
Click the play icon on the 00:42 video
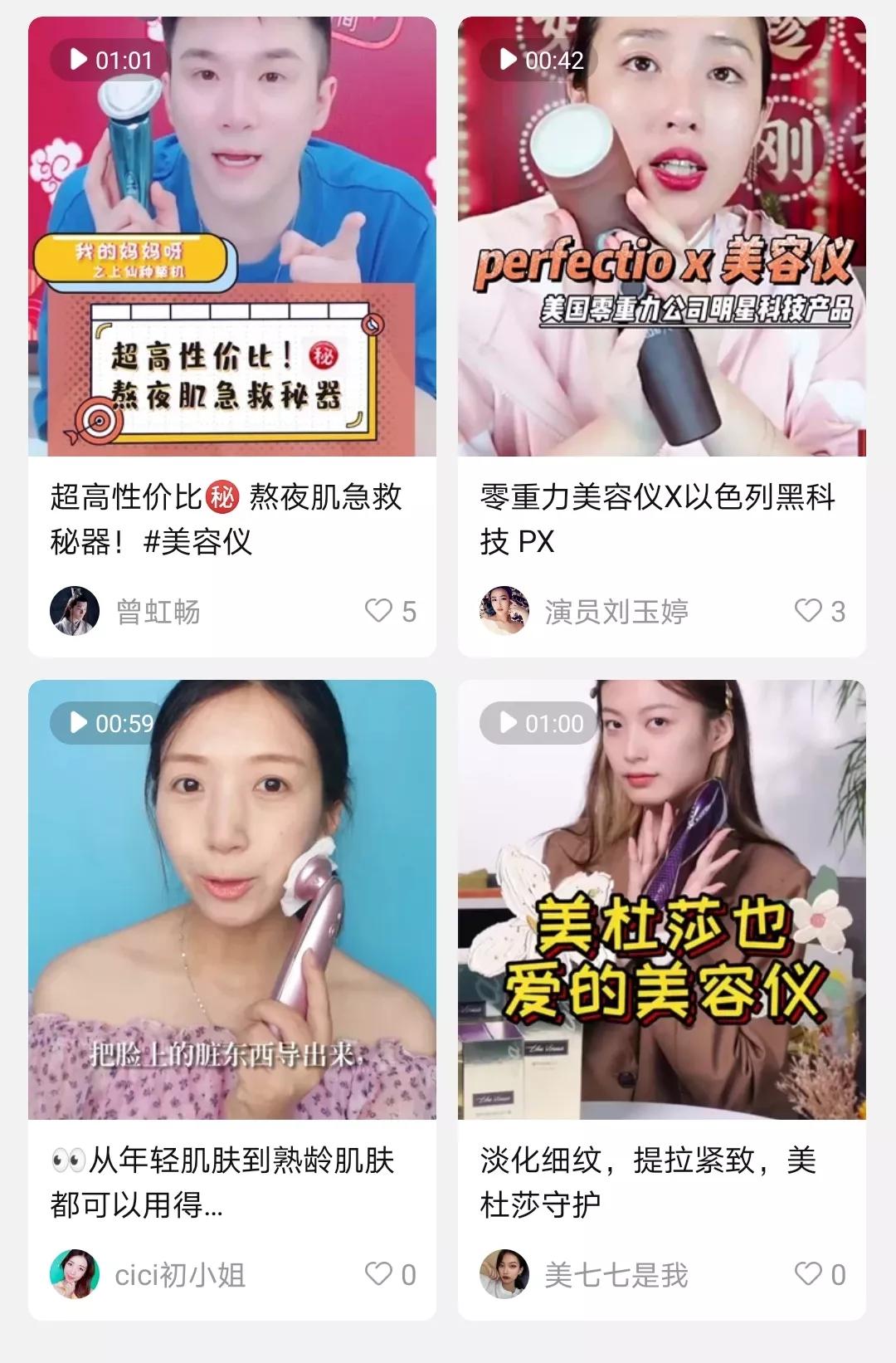[509, 59]
